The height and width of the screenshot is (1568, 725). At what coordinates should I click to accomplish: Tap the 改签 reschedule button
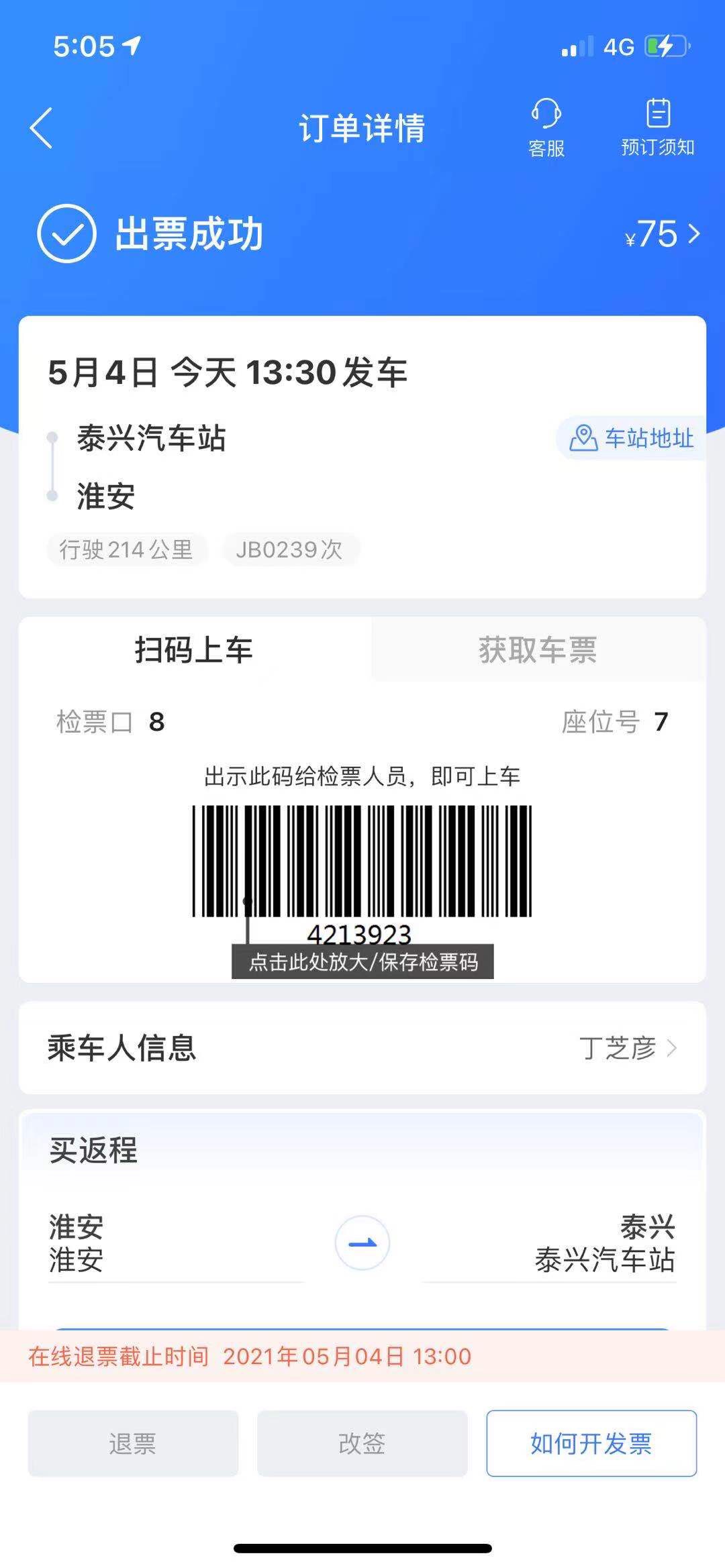(362, 1443)
